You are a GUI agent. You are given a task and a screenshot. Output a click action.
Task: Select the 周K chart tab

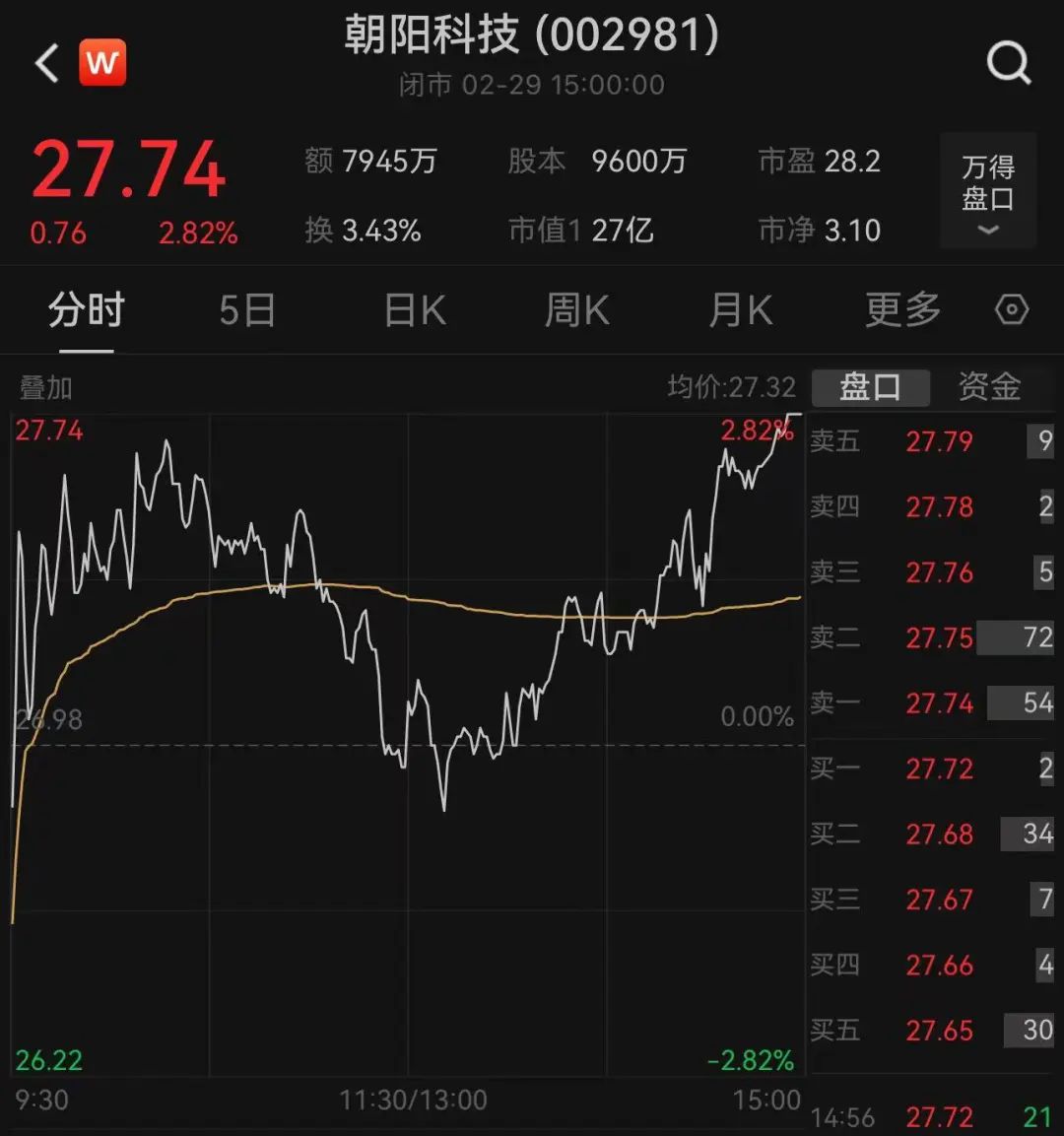click(x=577, y=311)
